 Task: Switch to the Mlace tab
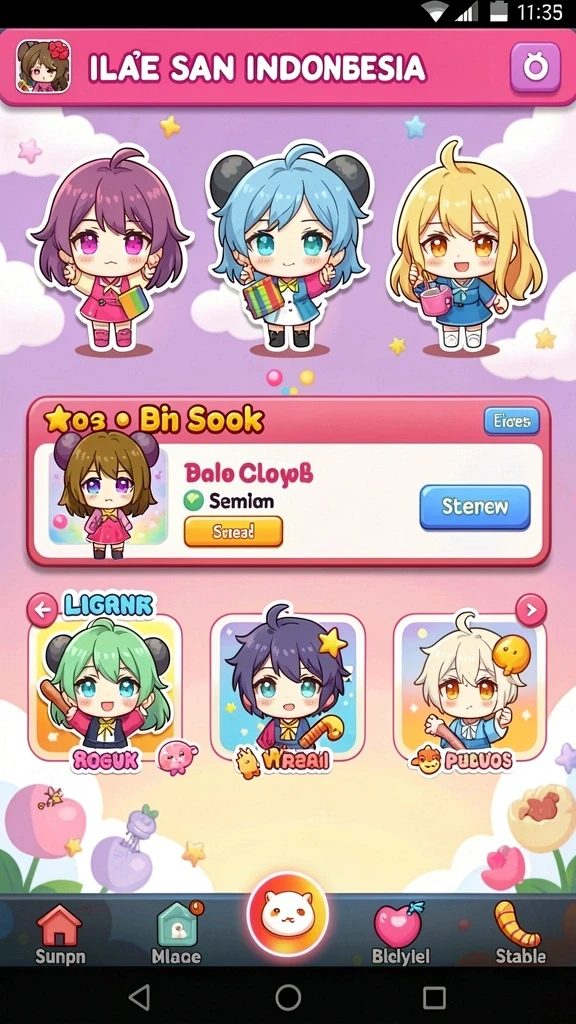tap(177, 935)
